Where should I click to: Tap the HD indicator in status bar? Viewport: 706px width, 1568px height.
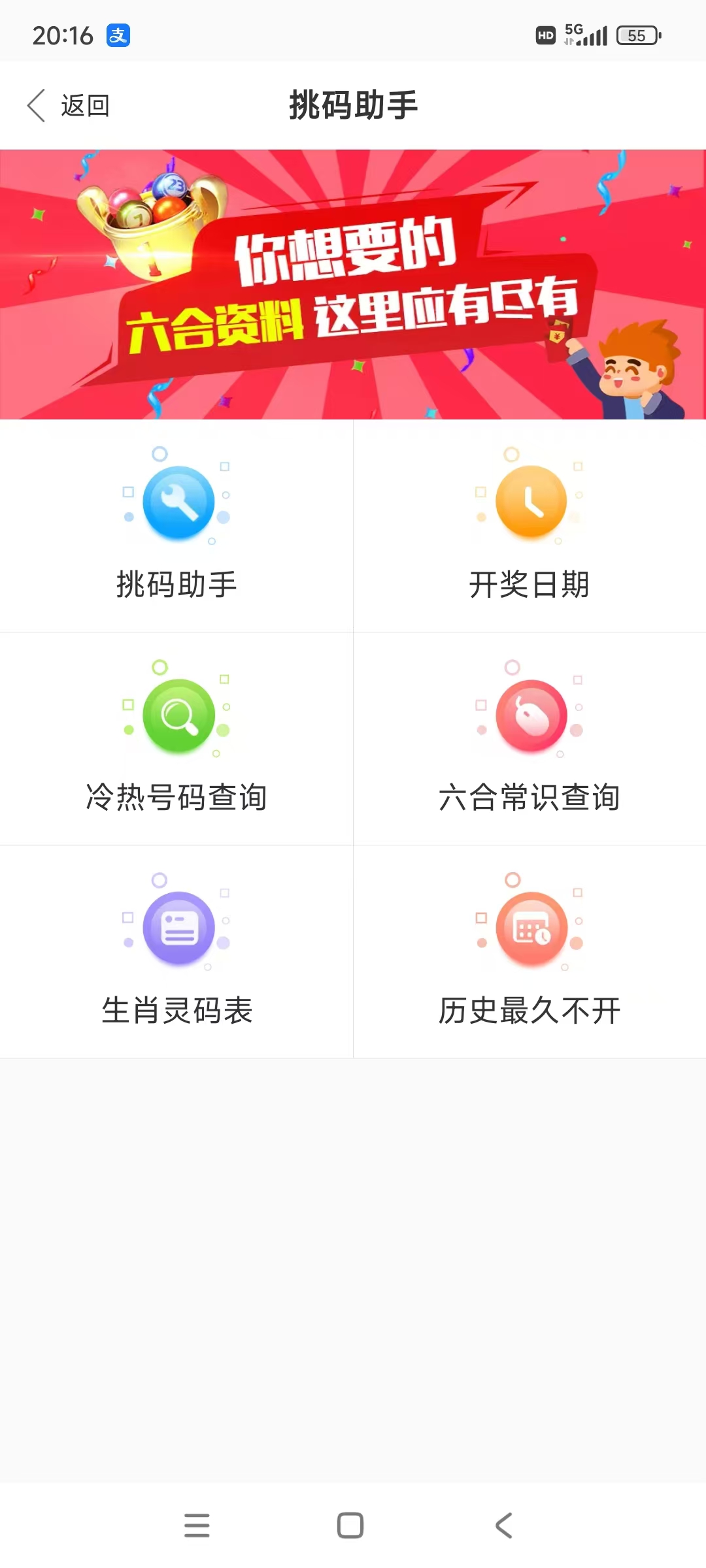coord(545,35)
